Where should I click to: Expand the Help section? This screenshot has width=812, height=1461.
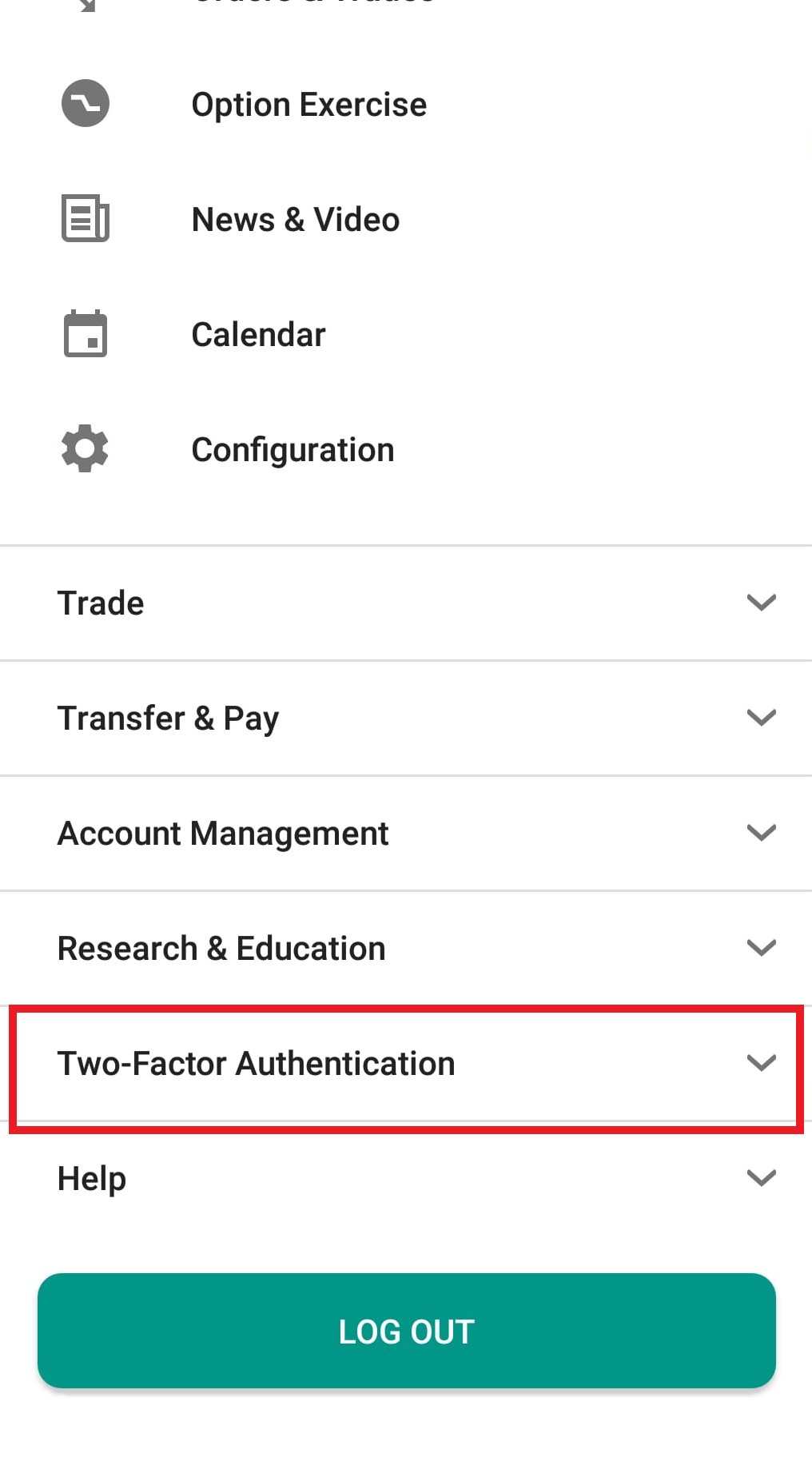406,1178
